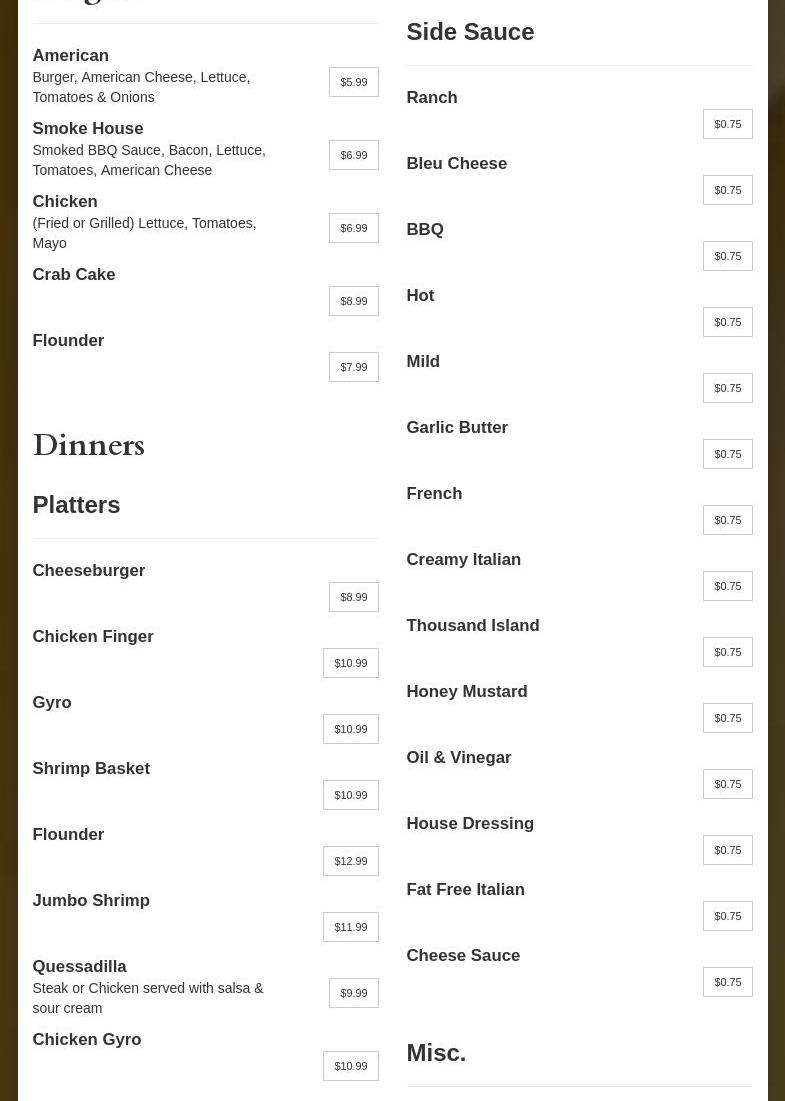
Task: Select the Chicken Finger $10.99 price
Action: click(350, 663)
